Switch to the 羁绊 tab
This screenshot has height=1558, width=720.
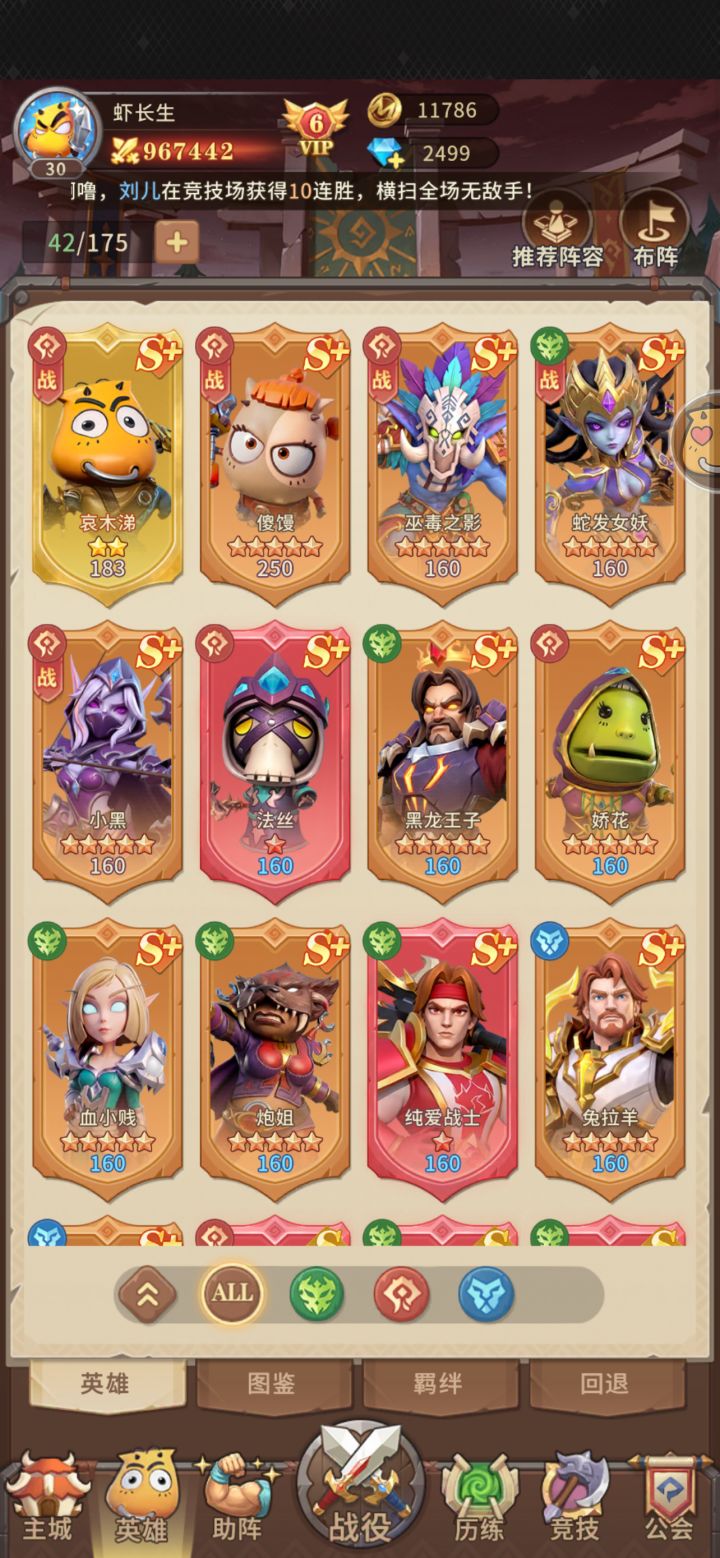pyautogui.click(x=438, y=1384)
